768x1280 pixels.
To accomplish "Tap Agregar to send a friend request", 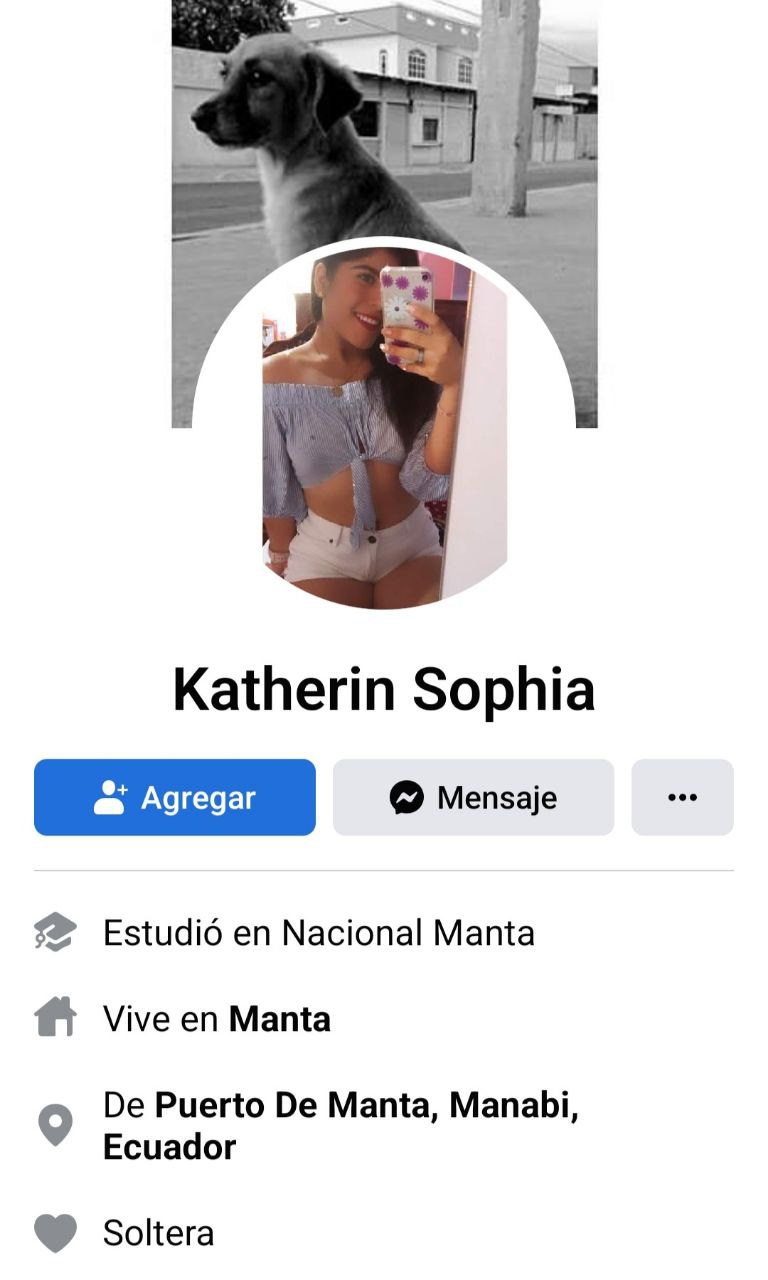I will click(175, 797).
